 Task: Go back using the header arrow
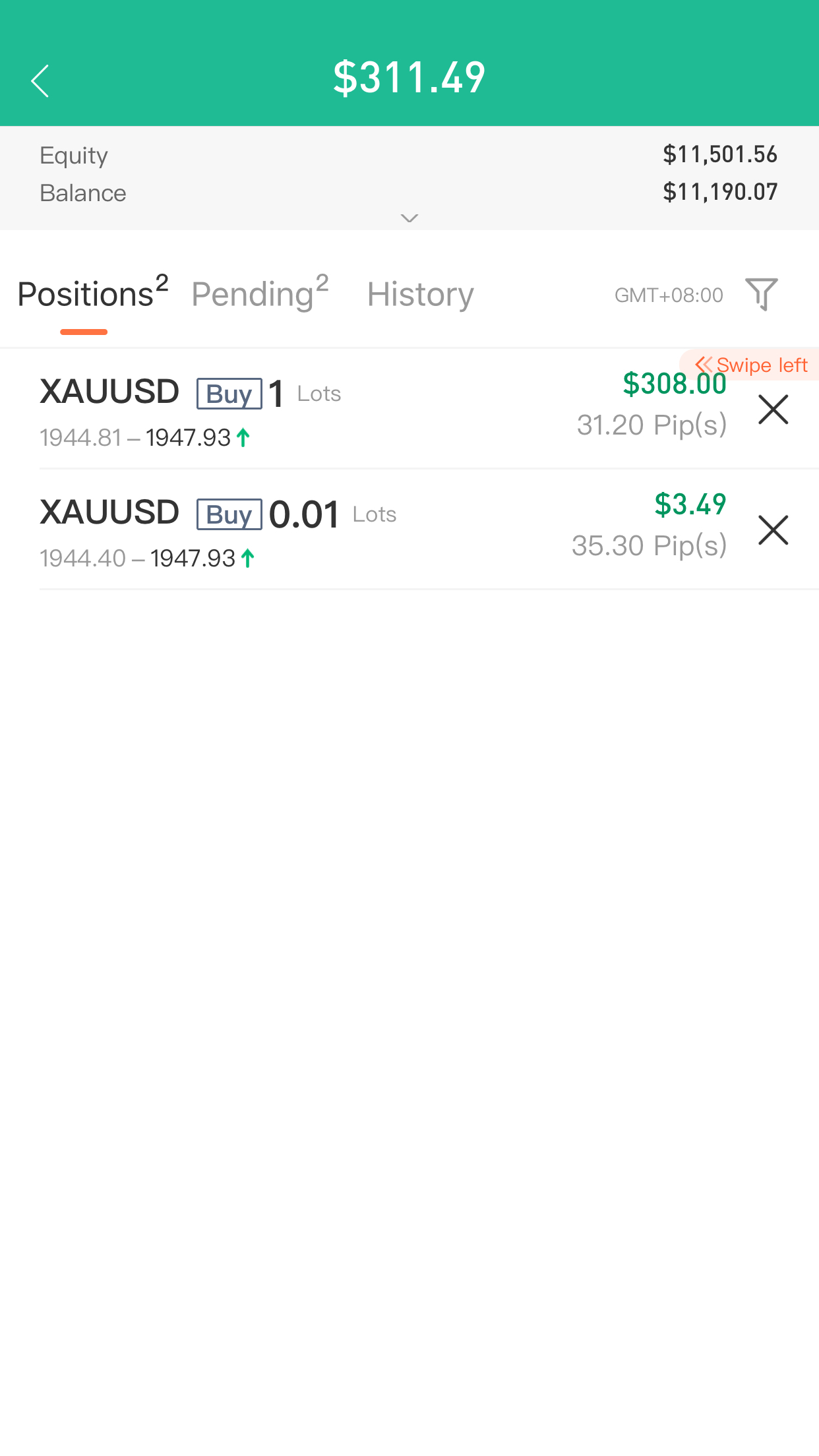coord(40,81)
